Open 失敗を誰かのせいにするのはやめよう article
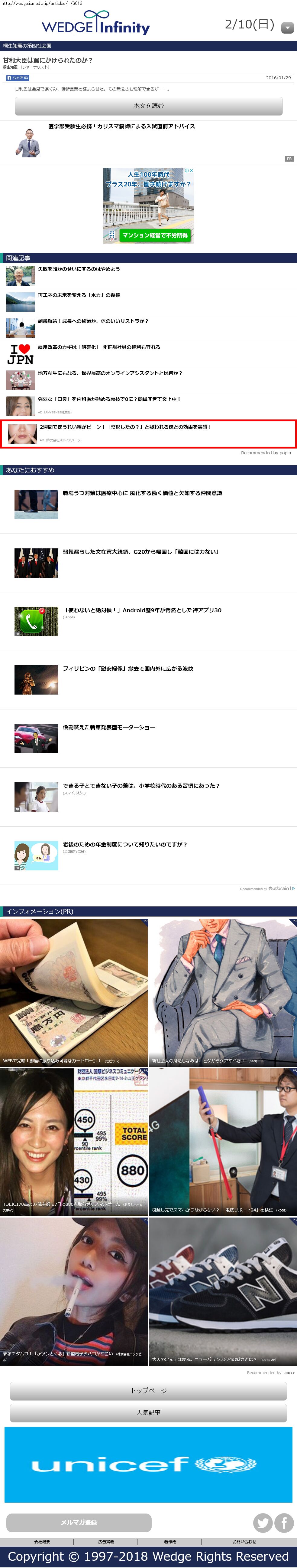The height and width of the screenshot is (1568, 297). [79, 269]
